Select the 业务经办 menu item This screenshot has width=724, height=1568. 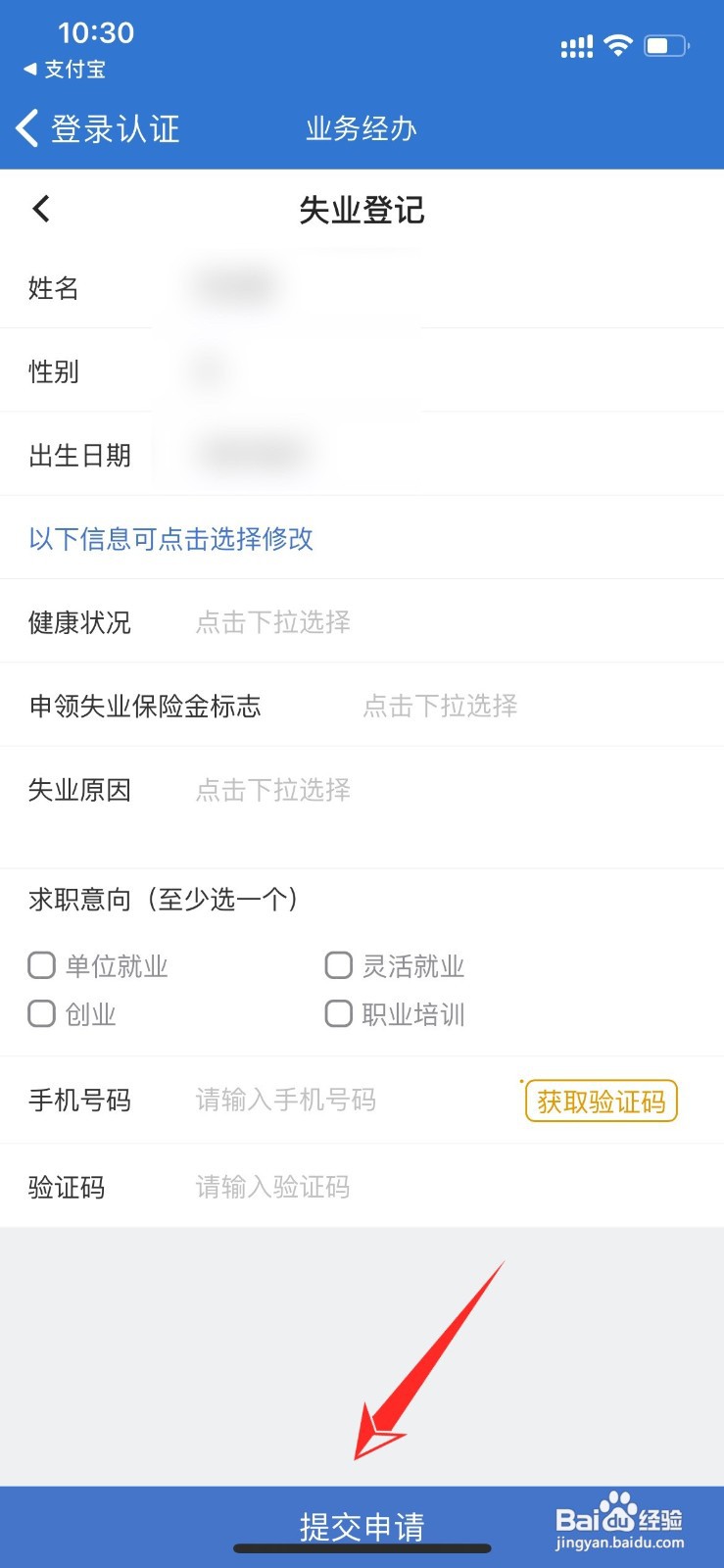pyautogui.click(x=360, y=127)
